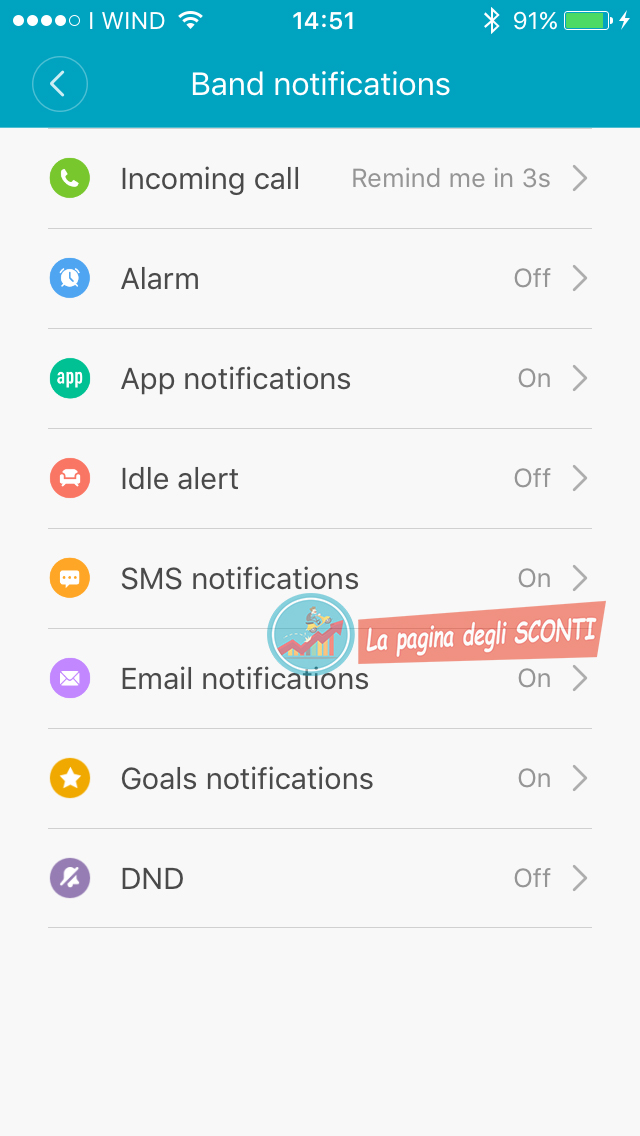This screenshot has width=640, height=1136.
Task: Open Incoming call settings
Action: point(320,179)
